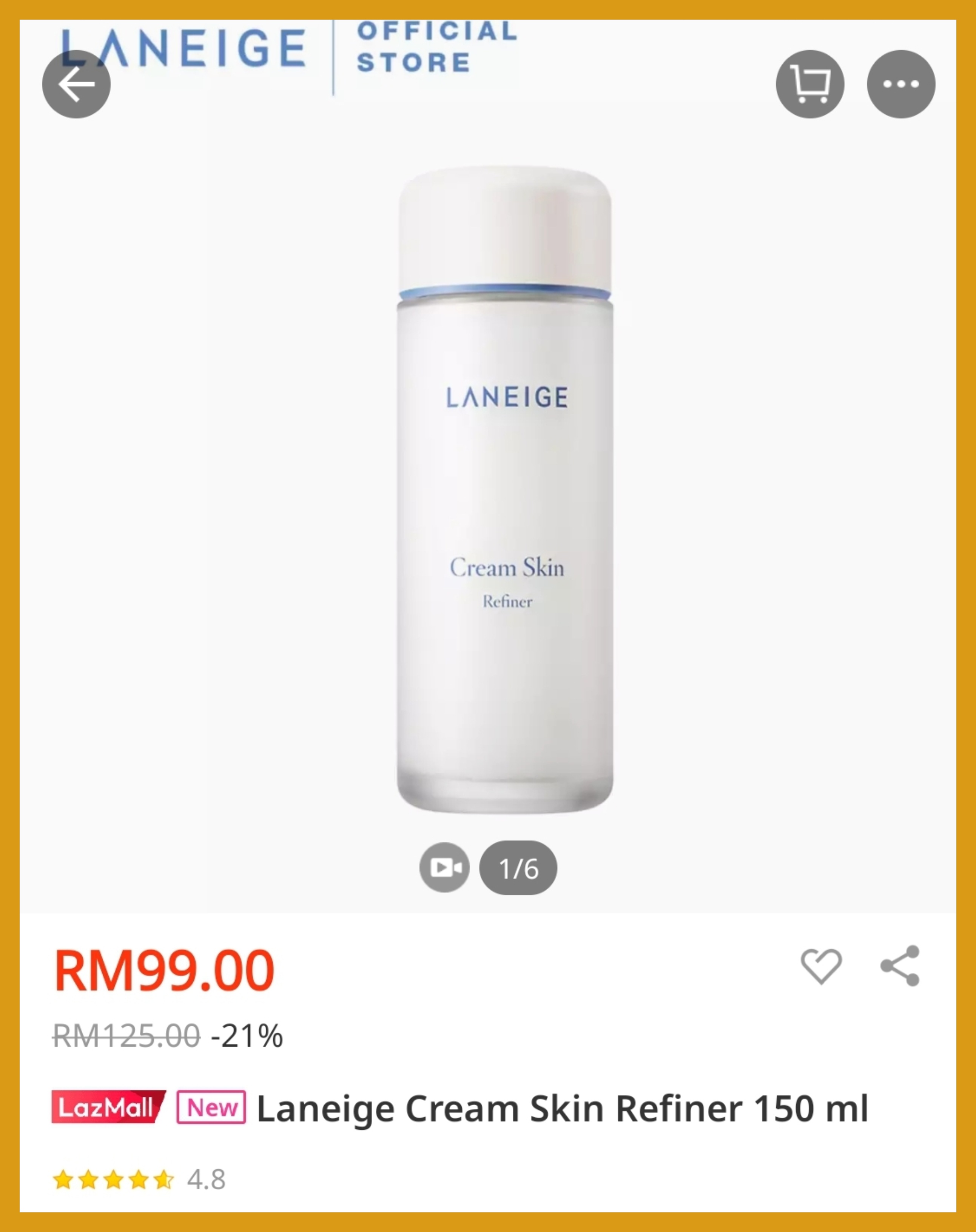
Task: Add this product to wishlist
Action: coord(821,966)
